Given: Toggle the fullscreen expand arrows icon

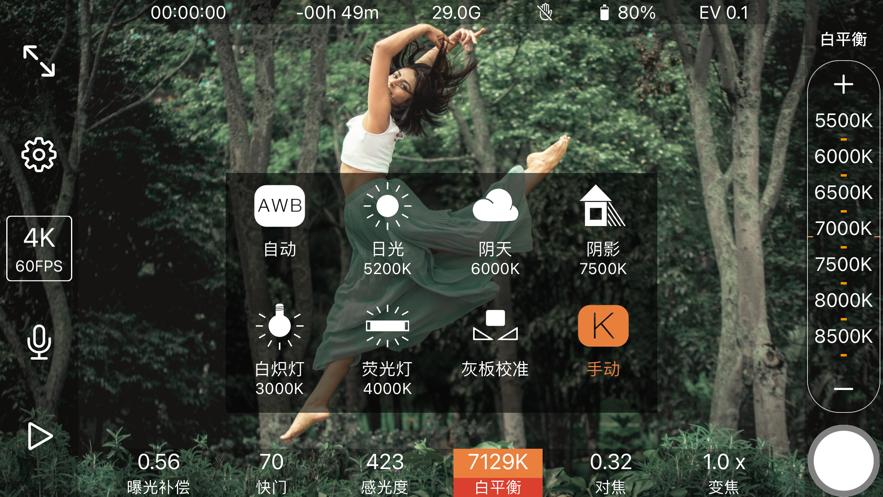Looking at the screenshot, I should tap(39, 61).
